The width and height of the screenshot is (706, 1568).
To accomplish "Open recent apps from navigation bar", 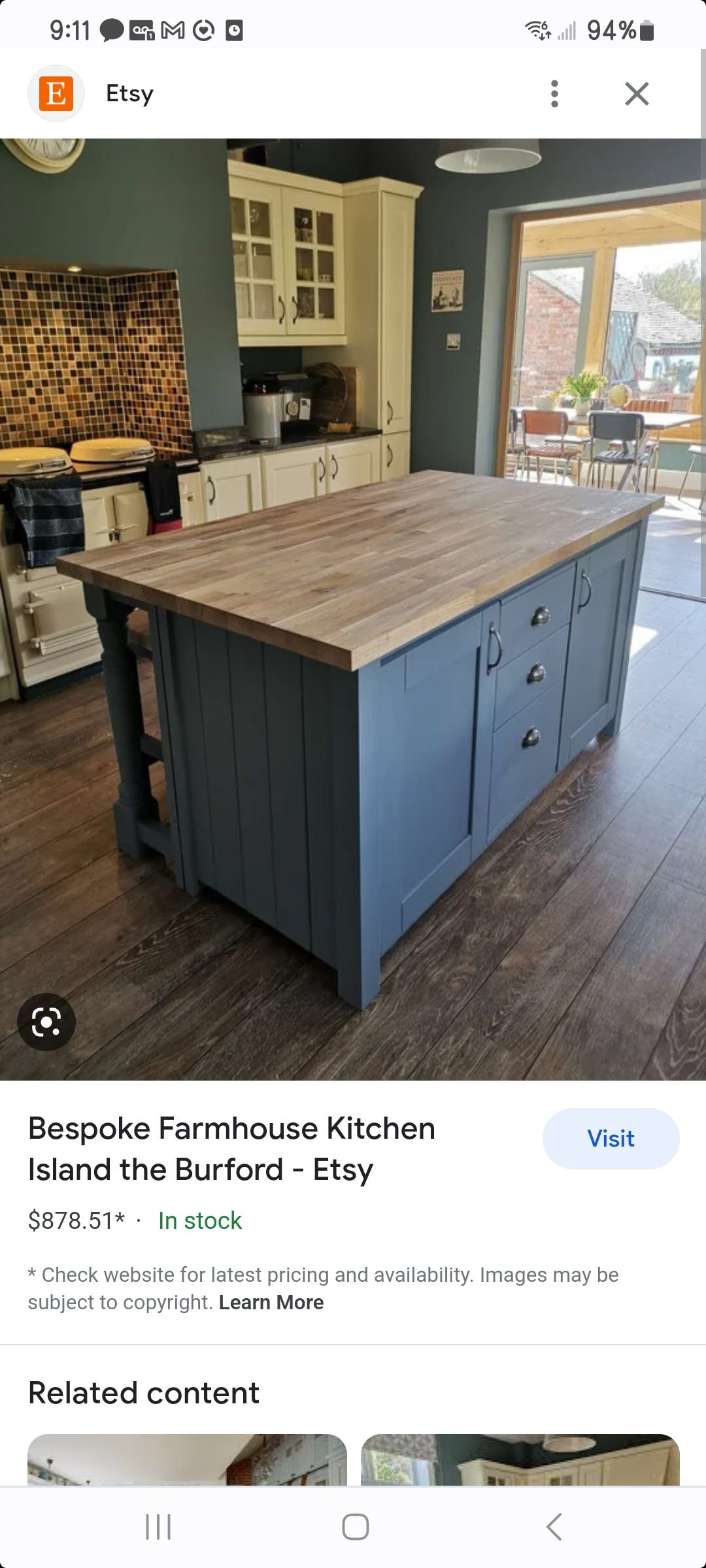I will point(158,1527).
